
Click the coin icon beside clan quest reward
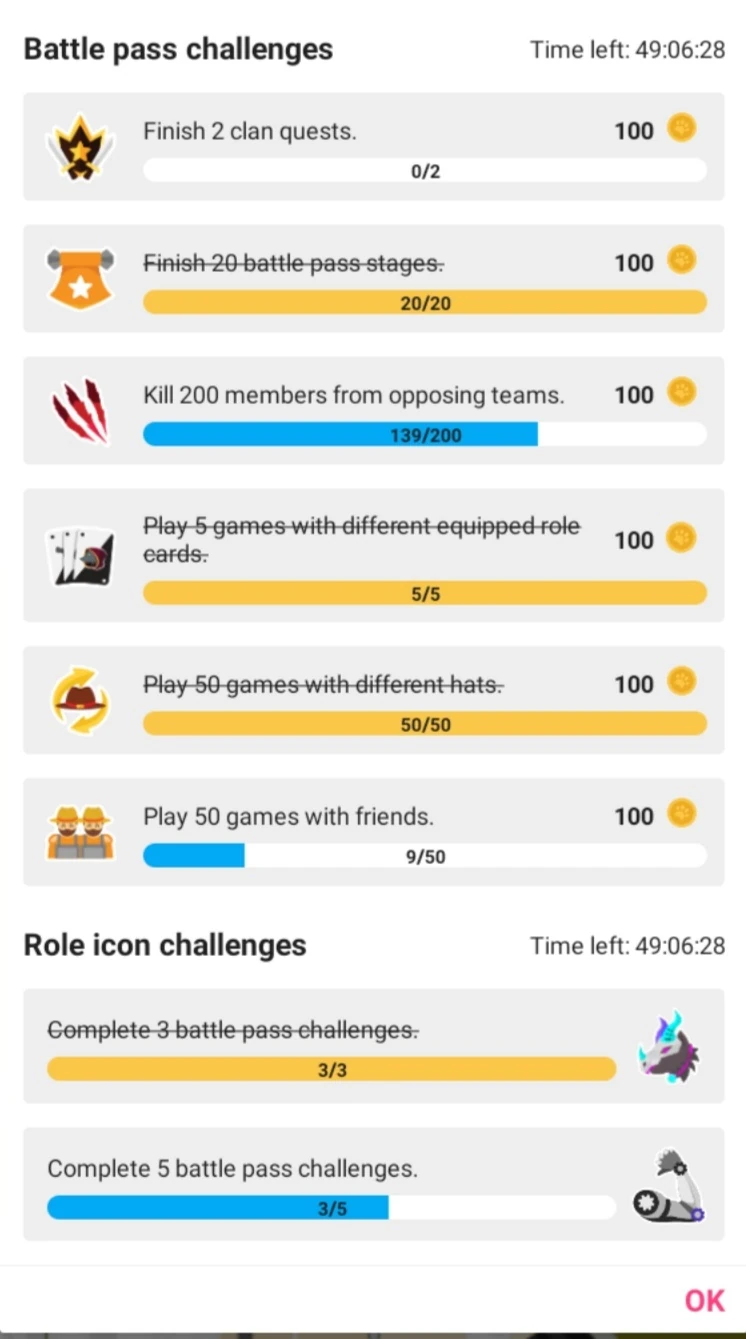[x=684, y=130]
